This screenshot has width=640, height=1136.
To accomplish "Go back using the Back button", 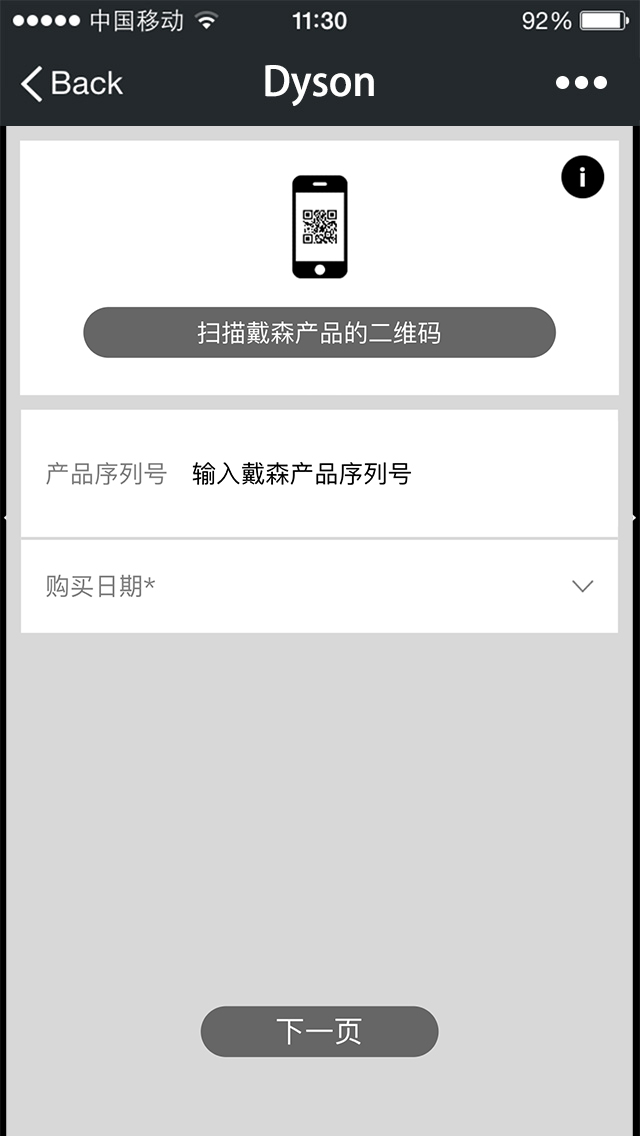I will (72, 83).
